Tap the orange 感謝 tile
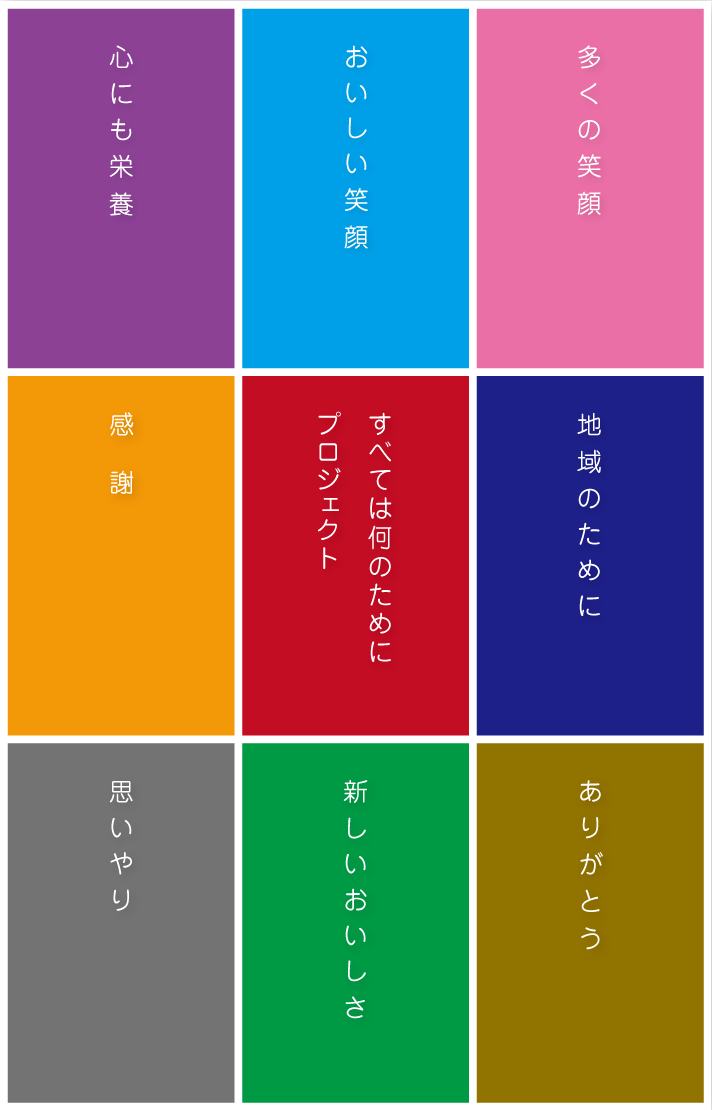Viewport: 712px width, 1110px height. coord(121,555)
